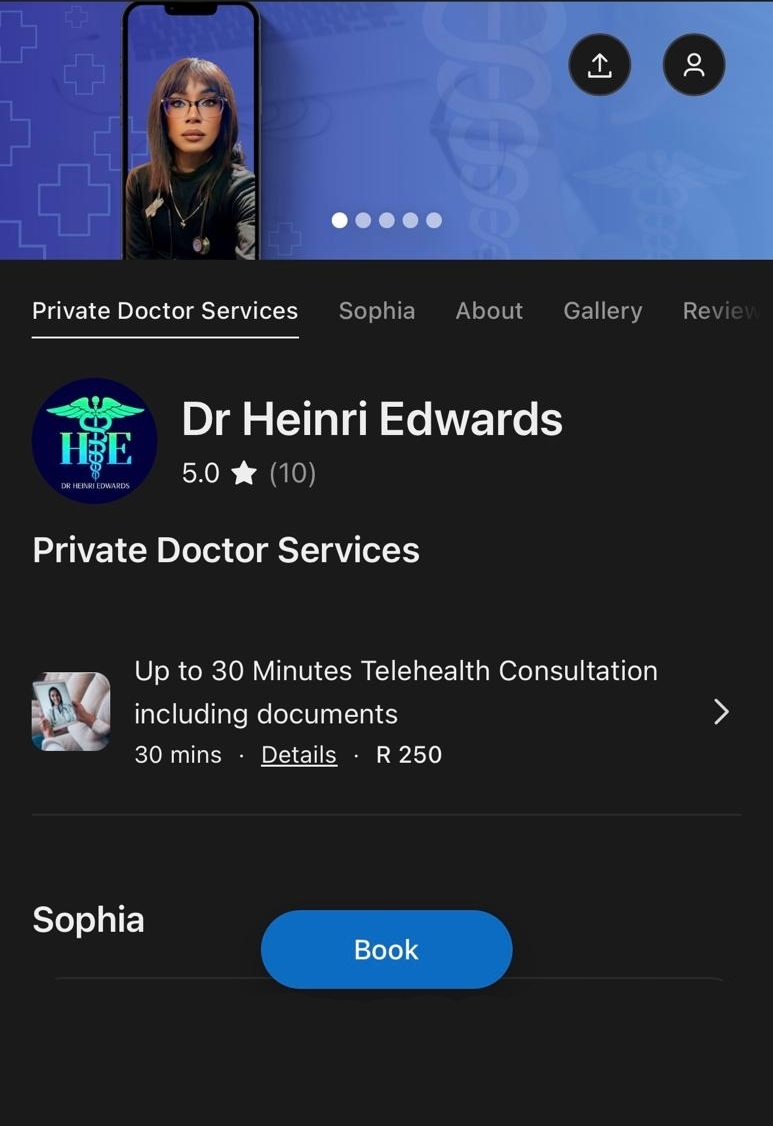
Task: Open the account profile icon
Action: point(693,65)
